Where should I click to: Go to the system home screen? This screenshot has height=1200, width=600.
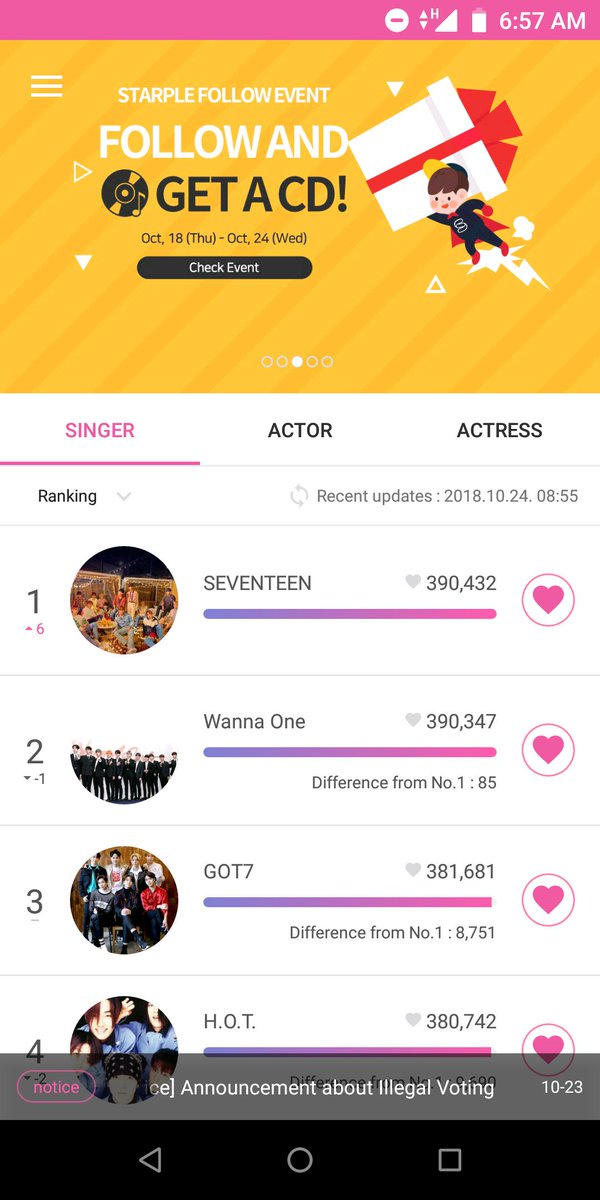pyautogui.click(x=300, y=1160)
